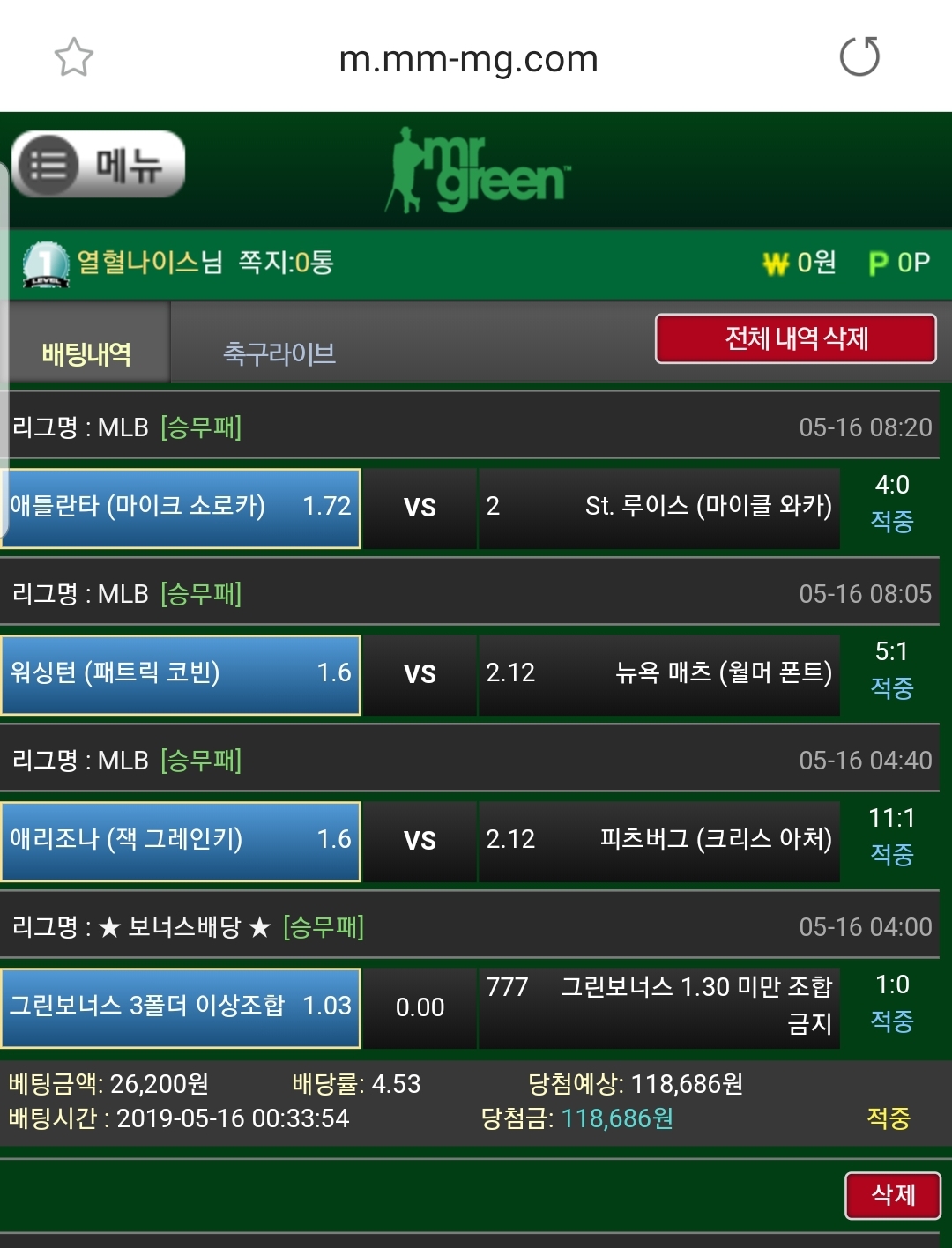This screenshot has width=952, height=1248.
Task: Bookmark this page with the star icon
Action: [x=73, y=57]
